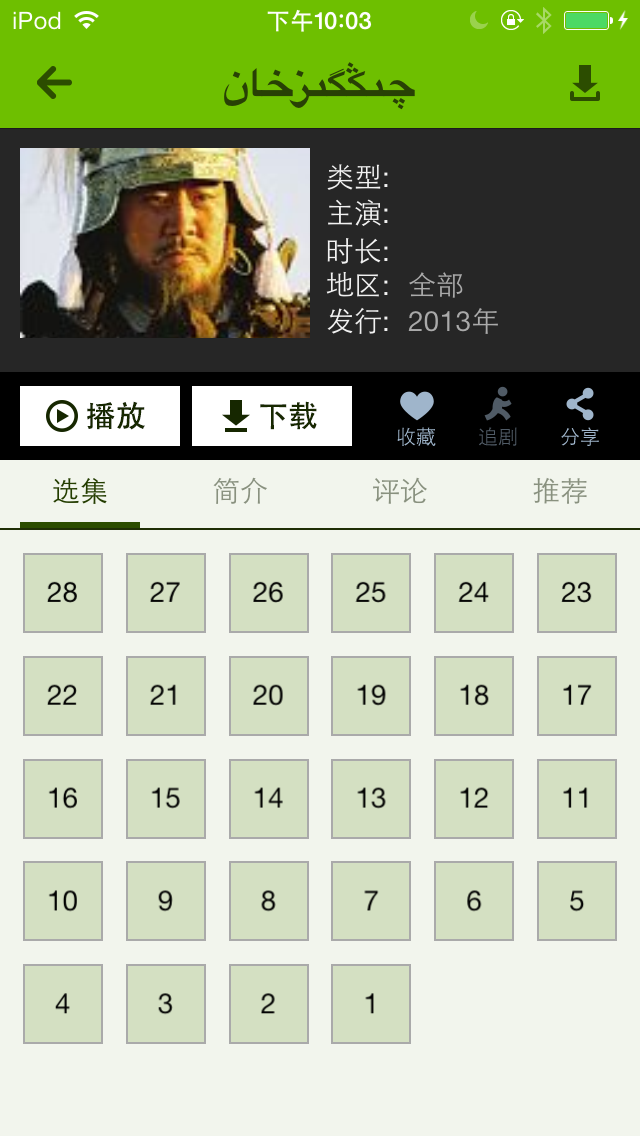Follow the series with 追剧
This screenshot has width=640, height=1136.
[498, 417]
